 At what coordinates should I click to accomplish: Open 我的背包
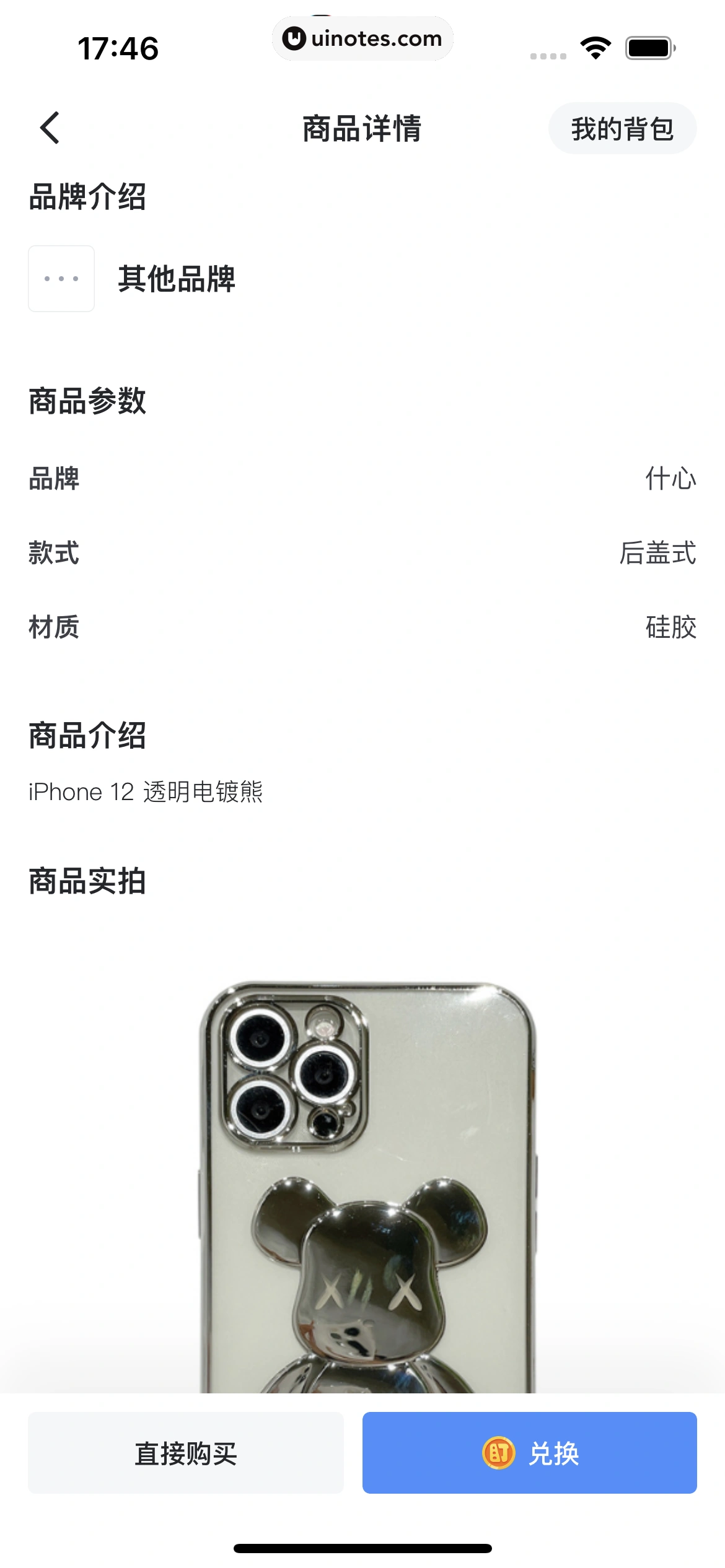tap(622, 129)
